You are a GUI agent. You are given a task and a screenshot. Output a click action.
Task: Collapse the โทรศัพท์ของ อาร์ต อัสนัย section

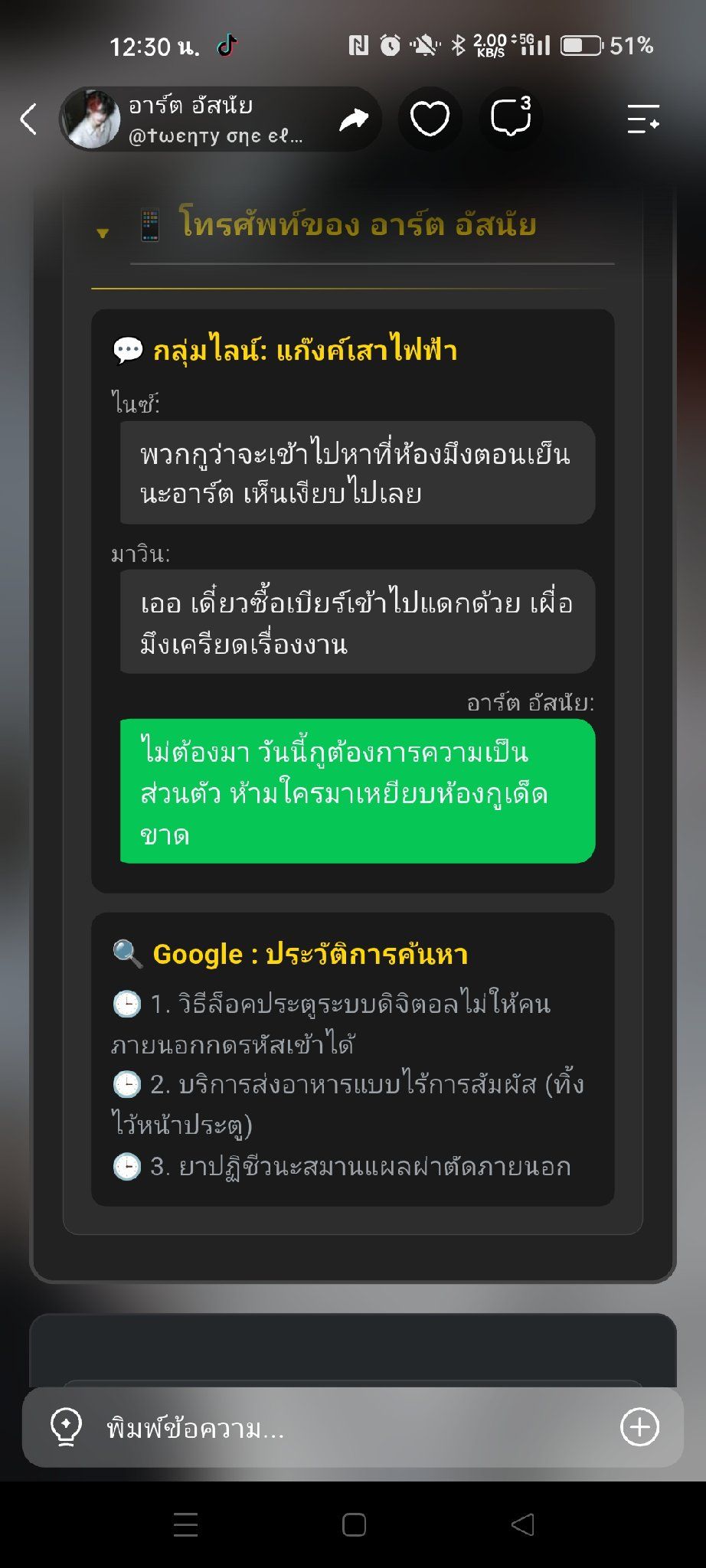[x=103, y=232]
